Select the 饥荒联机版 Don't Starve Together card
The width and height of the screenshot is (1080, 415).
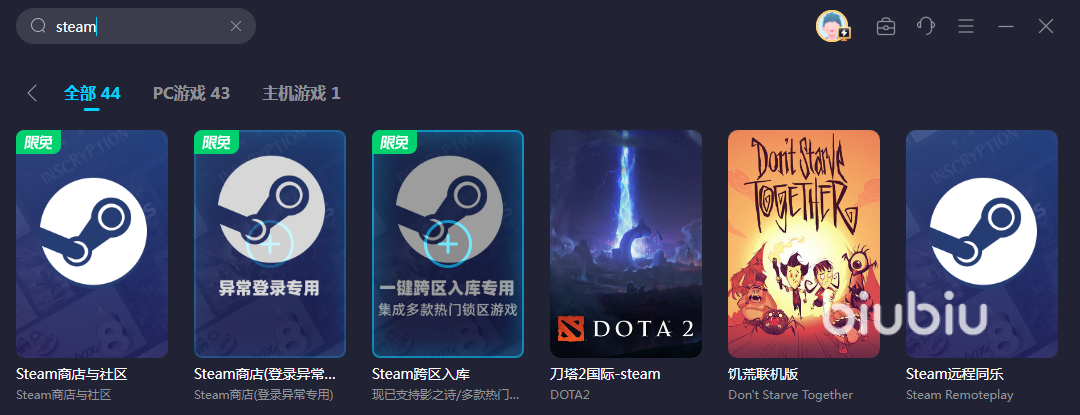(x=804, y=243)
